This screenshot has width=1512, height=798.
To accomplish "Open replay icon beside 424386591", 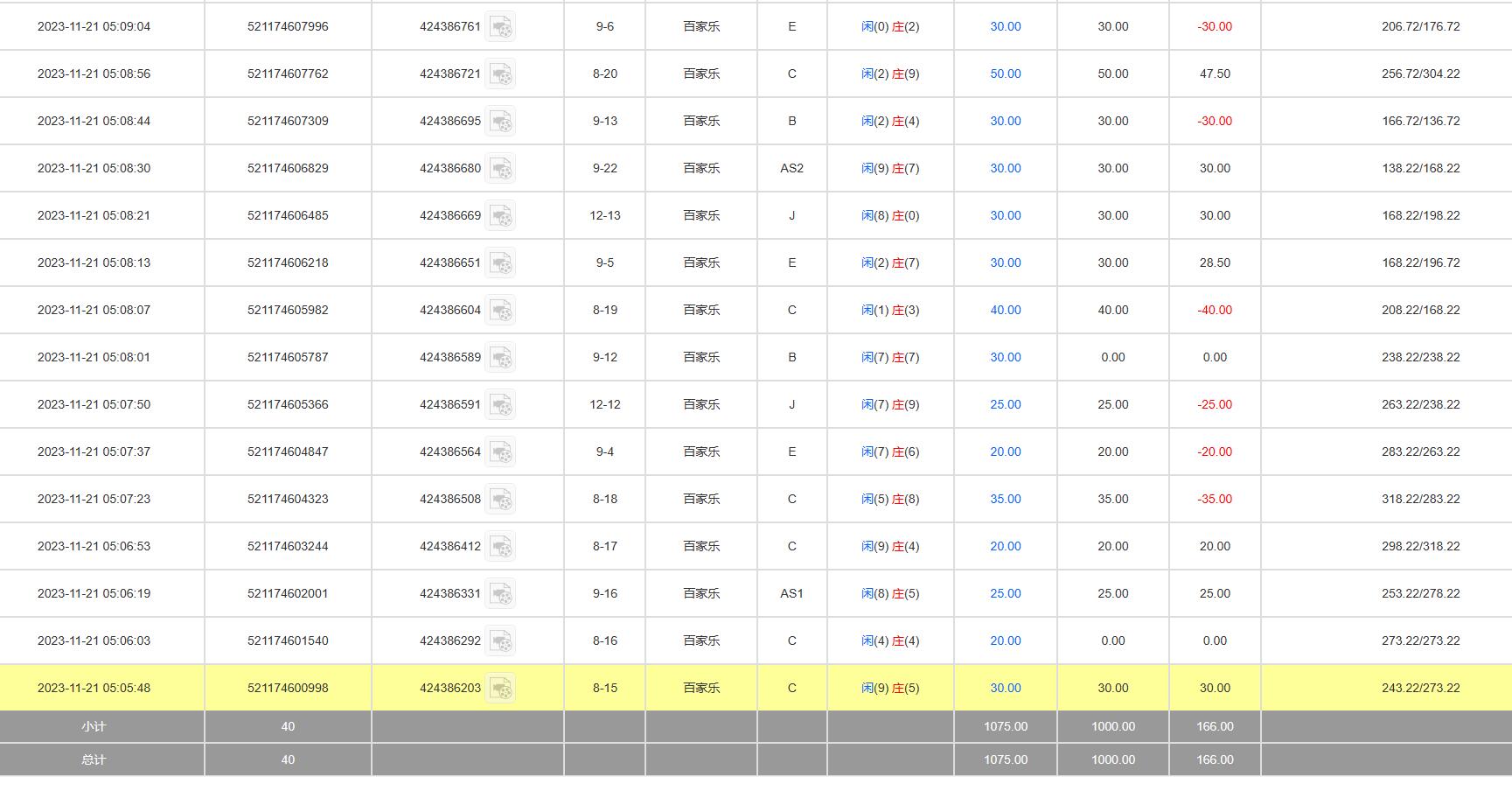I will 500,405.
